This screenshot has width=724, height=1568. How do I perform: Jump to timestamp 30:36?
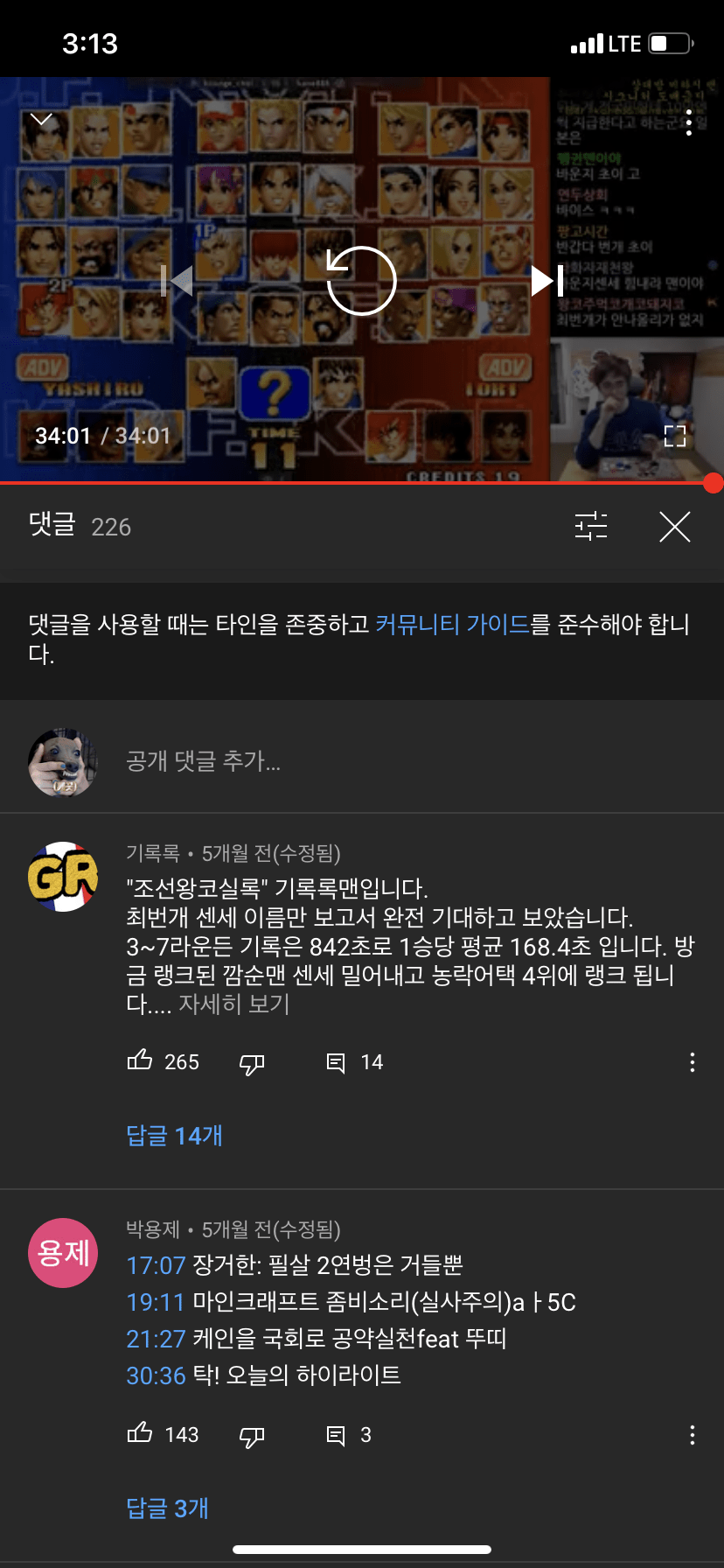(156, 1375)
